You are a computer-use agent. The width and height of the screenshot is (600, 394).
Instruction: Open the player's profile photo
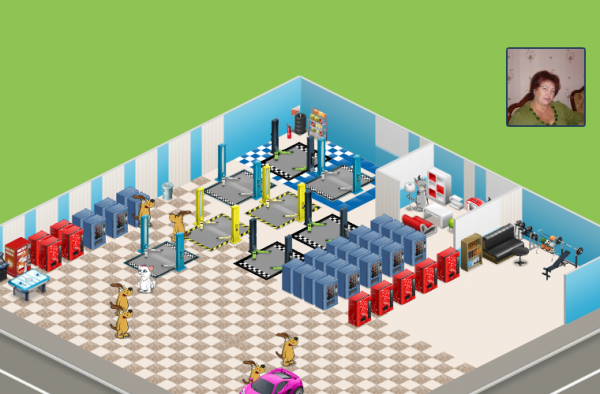(546, 87)
